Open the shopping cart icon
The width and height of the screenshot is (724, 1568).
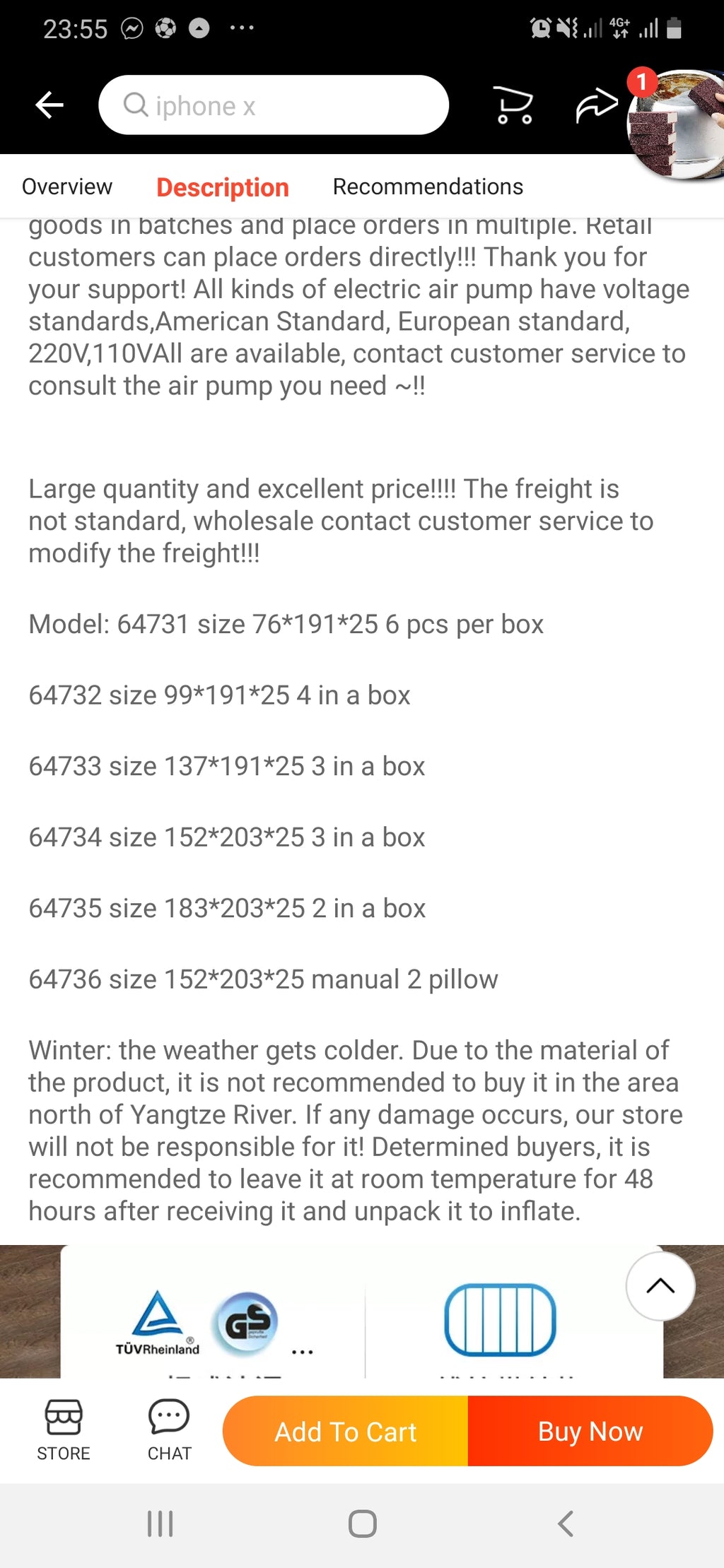[513, 105]
